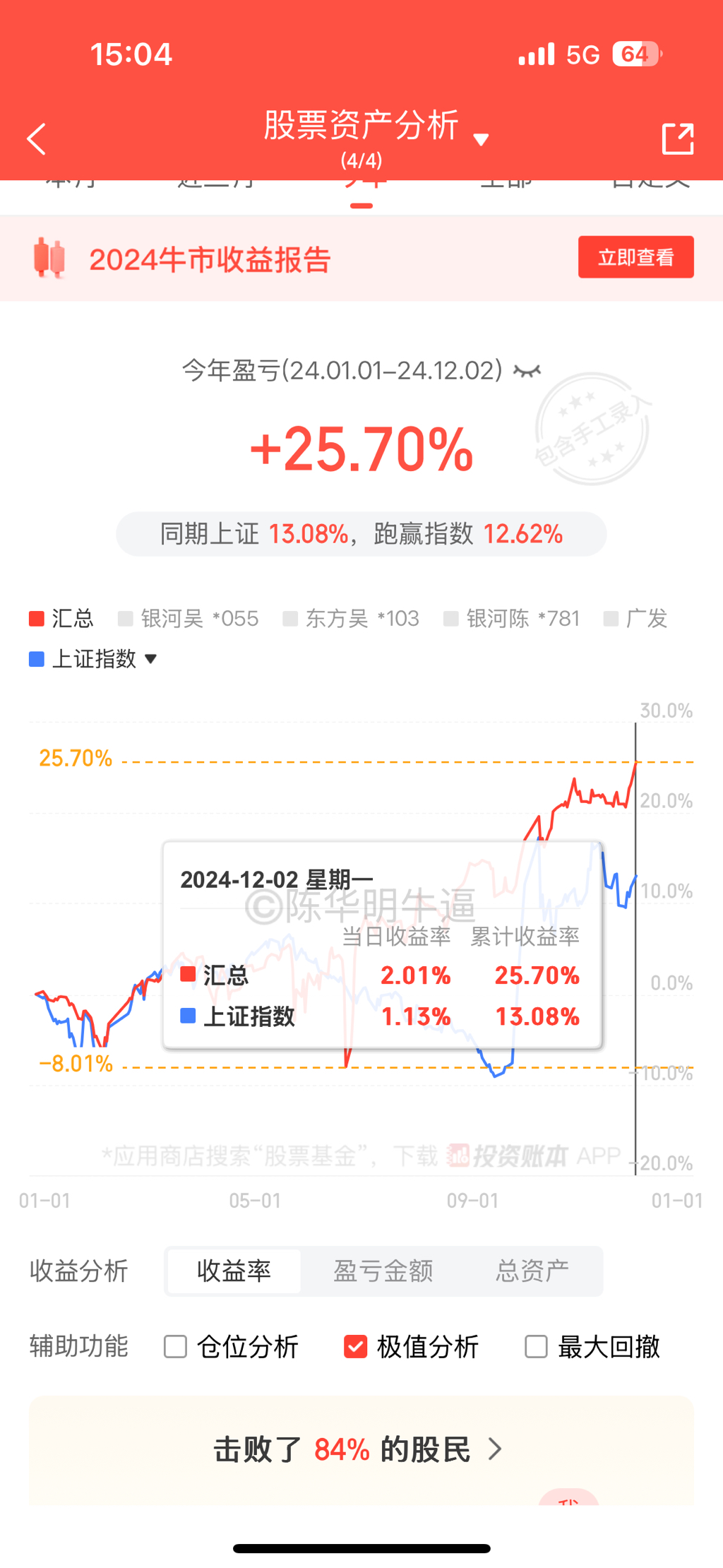Switch to the 总资产 view
This screenshot has width=723, height=1568.
[532, 1271]
